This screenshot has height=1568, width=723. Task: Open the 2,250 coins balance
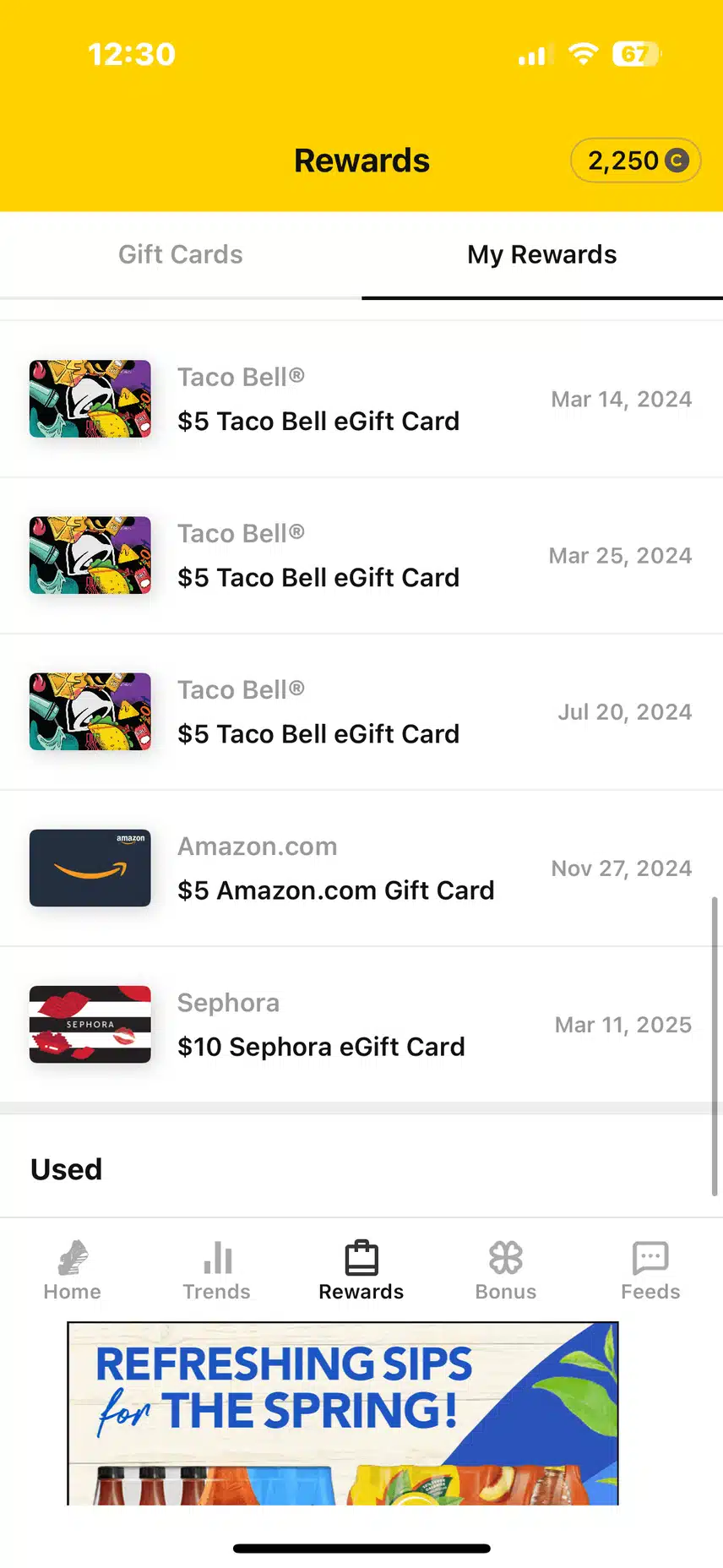pos(636,161)
